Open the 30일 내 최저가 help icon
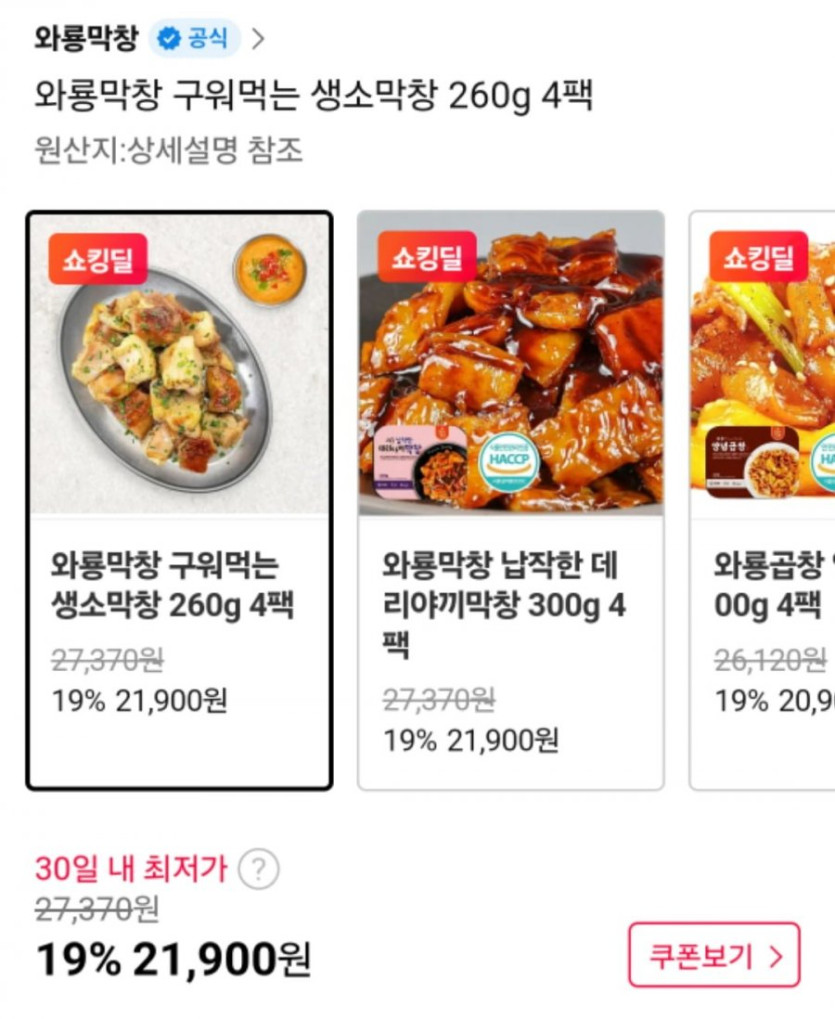This screenshot has height=1019, width=835. click(259, 869)
